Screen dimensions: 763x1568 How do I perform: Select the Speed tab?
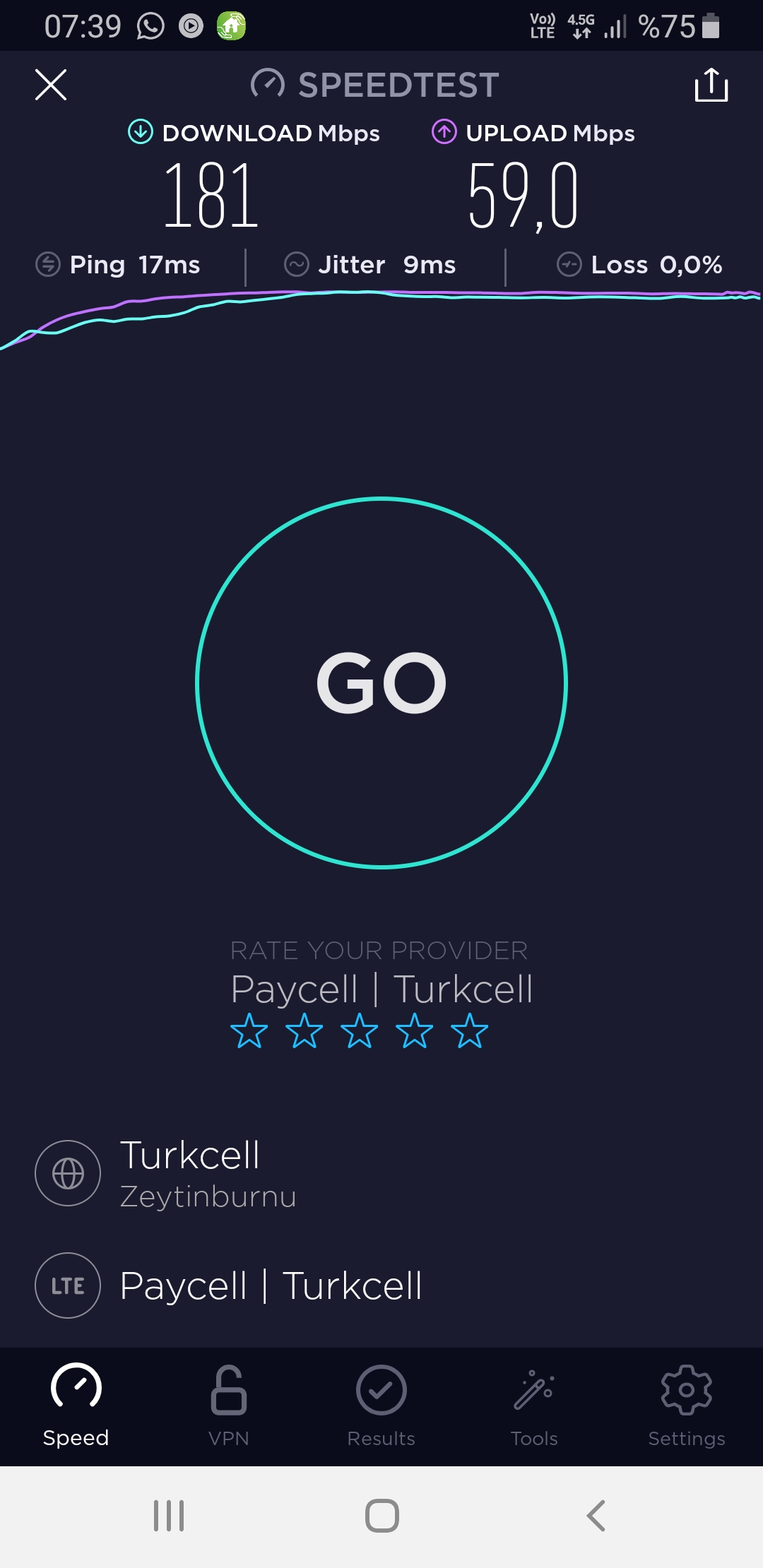click(76, 1406)
